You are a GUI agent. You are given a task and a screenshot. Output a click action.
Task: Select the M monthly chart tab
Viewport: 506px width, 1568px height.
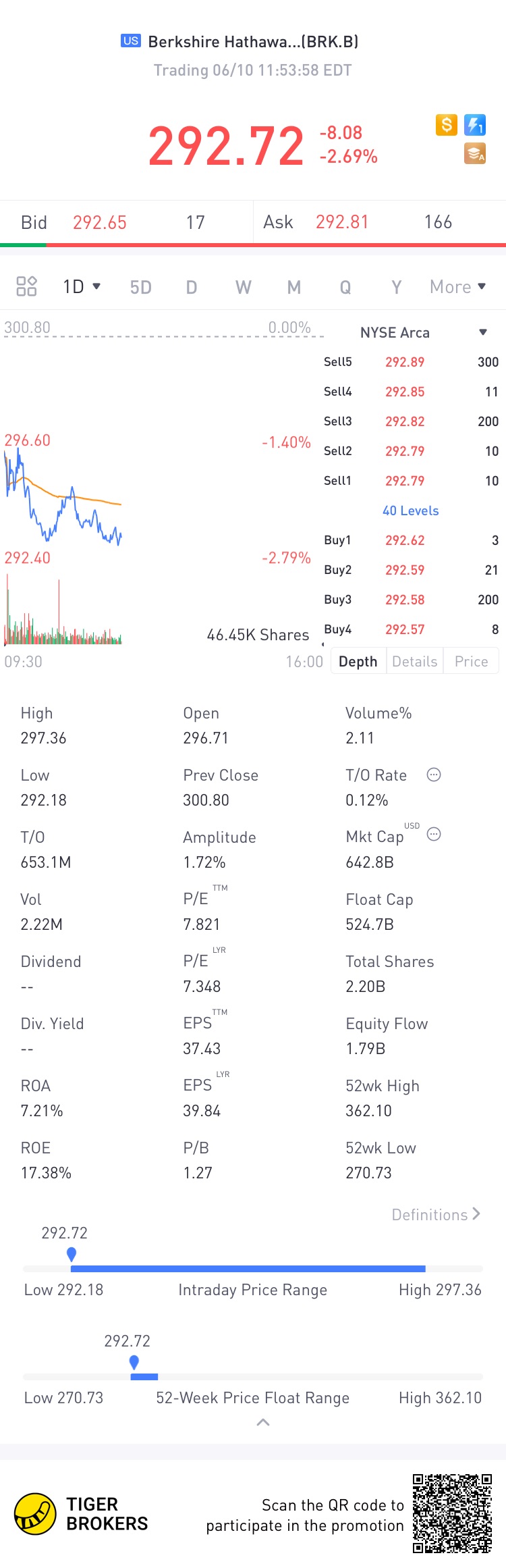pos(293,287)
